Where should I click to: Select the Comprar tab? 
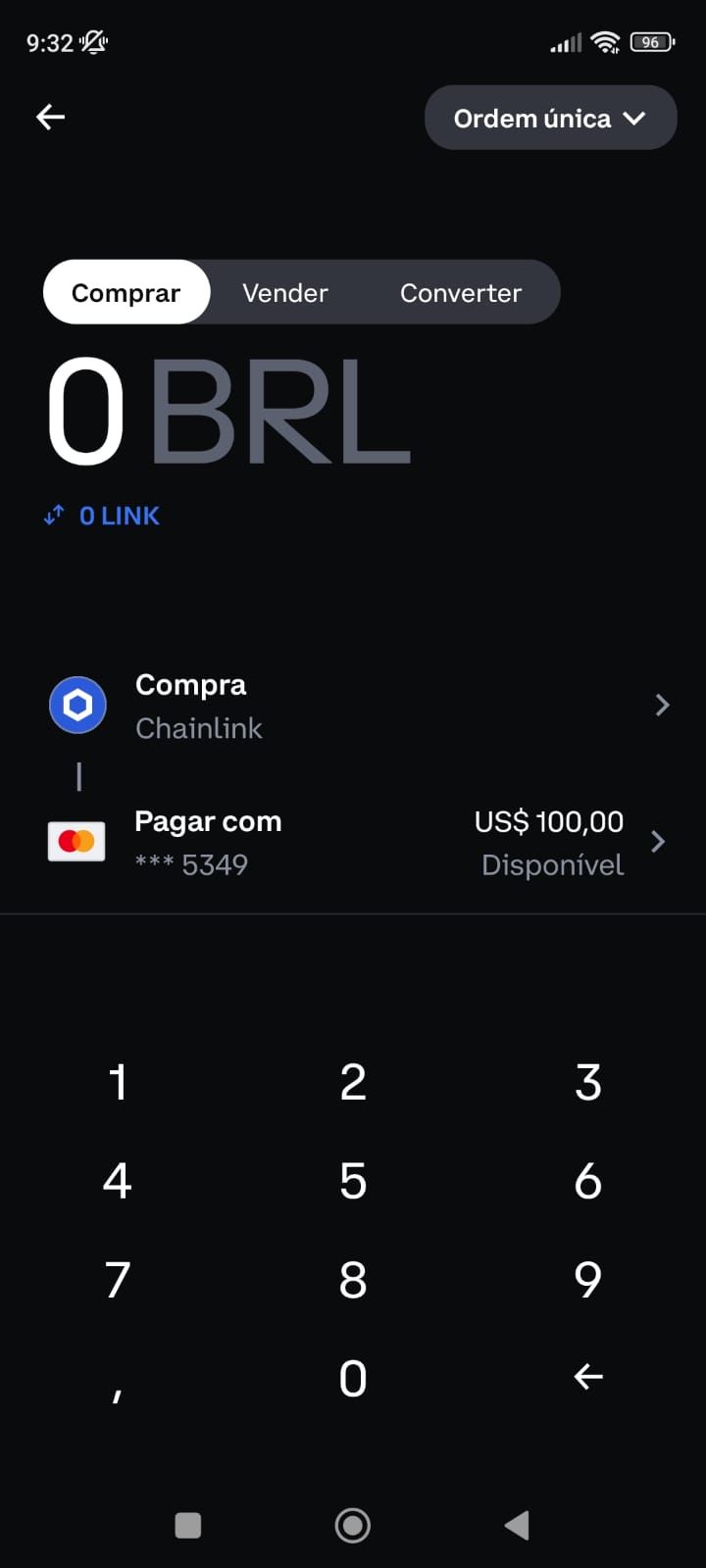pos(126,293)
